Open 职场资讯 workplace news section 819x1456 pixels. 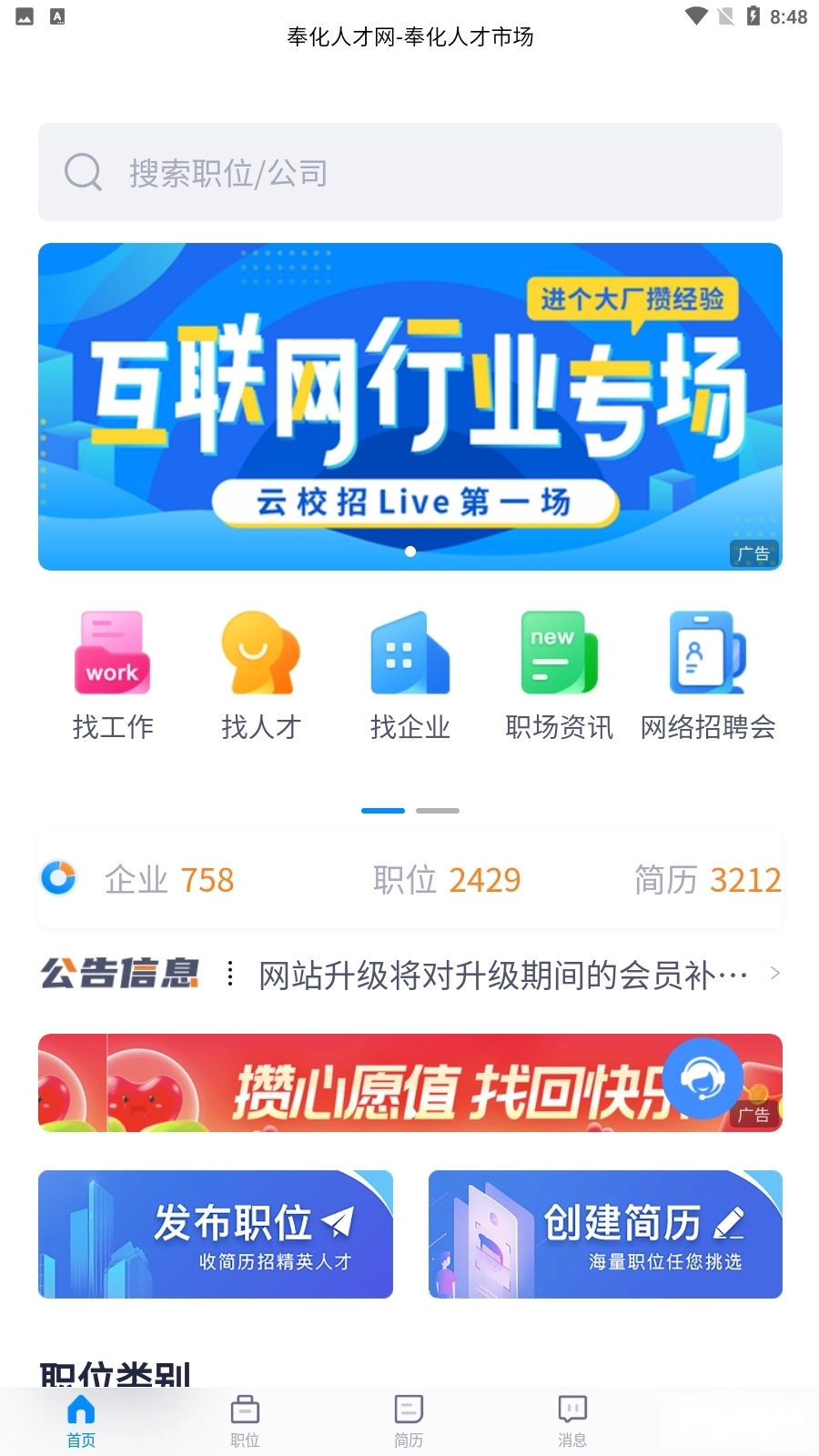(558, 673)
